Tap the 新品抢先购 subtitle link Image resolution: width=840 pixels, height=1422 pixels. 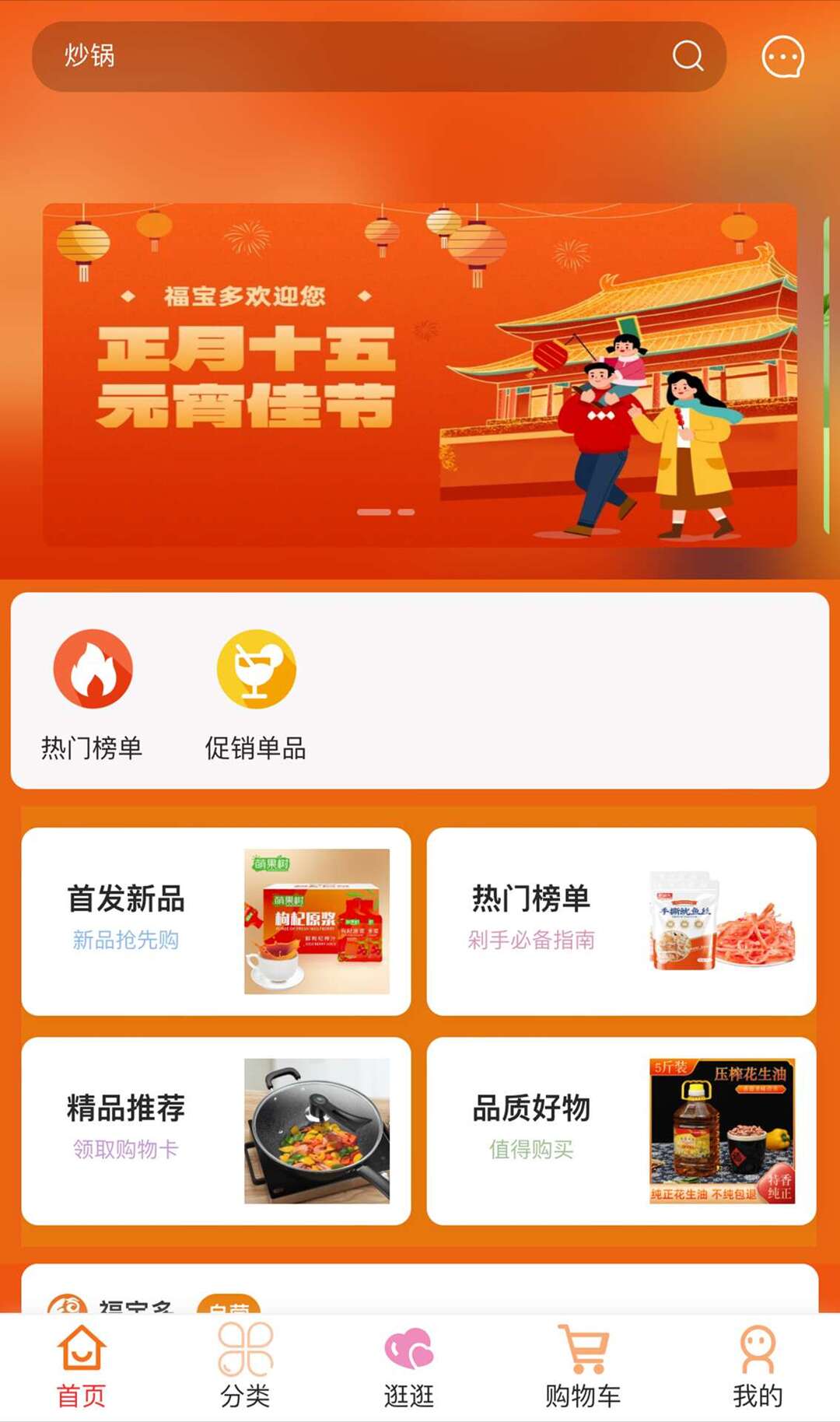[126, 941]
